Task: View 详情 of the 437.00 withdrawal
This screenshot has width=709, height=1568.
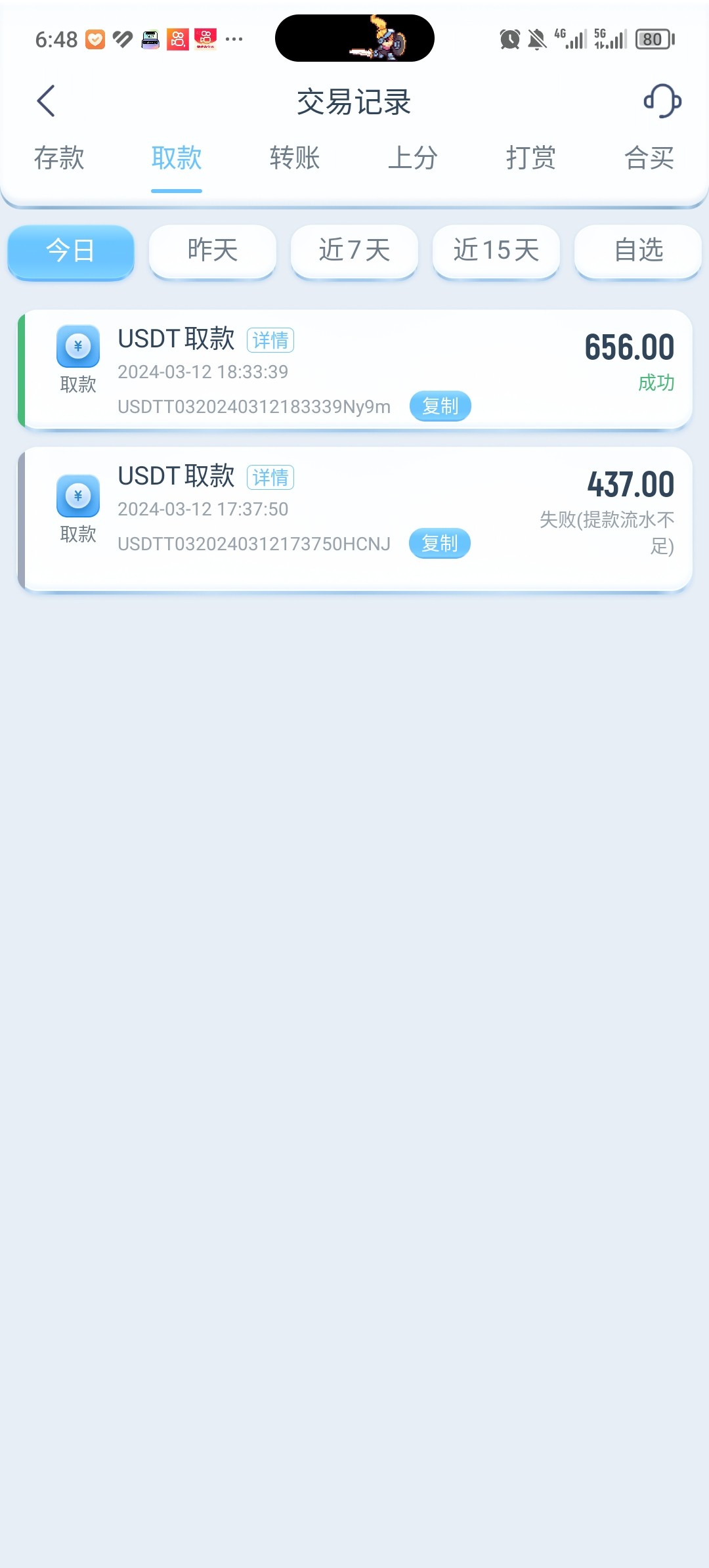Action: [x=270, y=477]
